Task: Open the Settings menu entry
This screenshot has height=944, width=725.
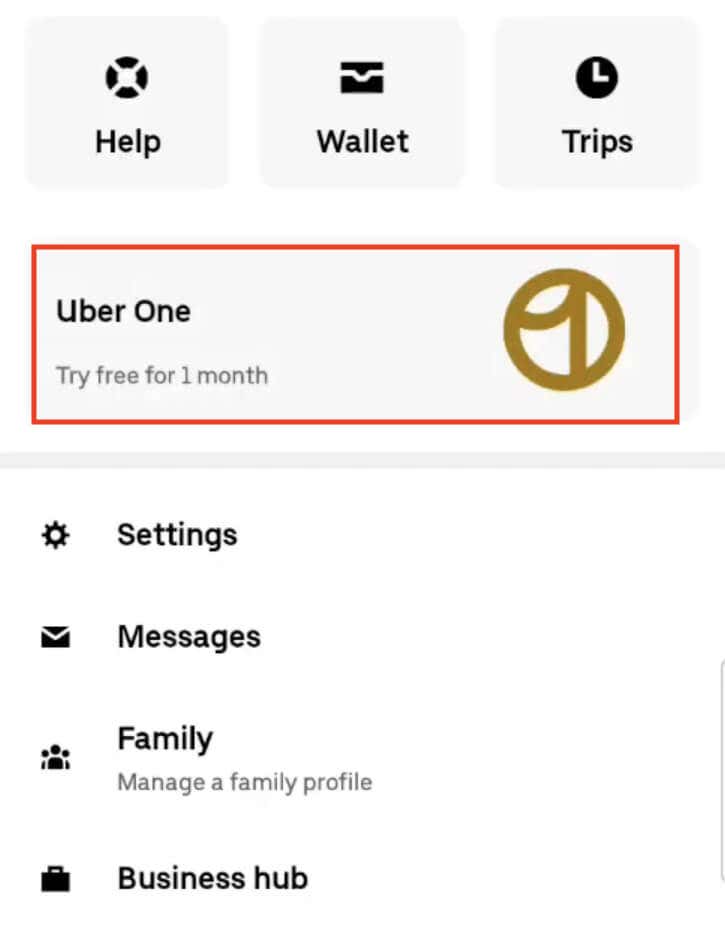Action: [x=177, y=535]
